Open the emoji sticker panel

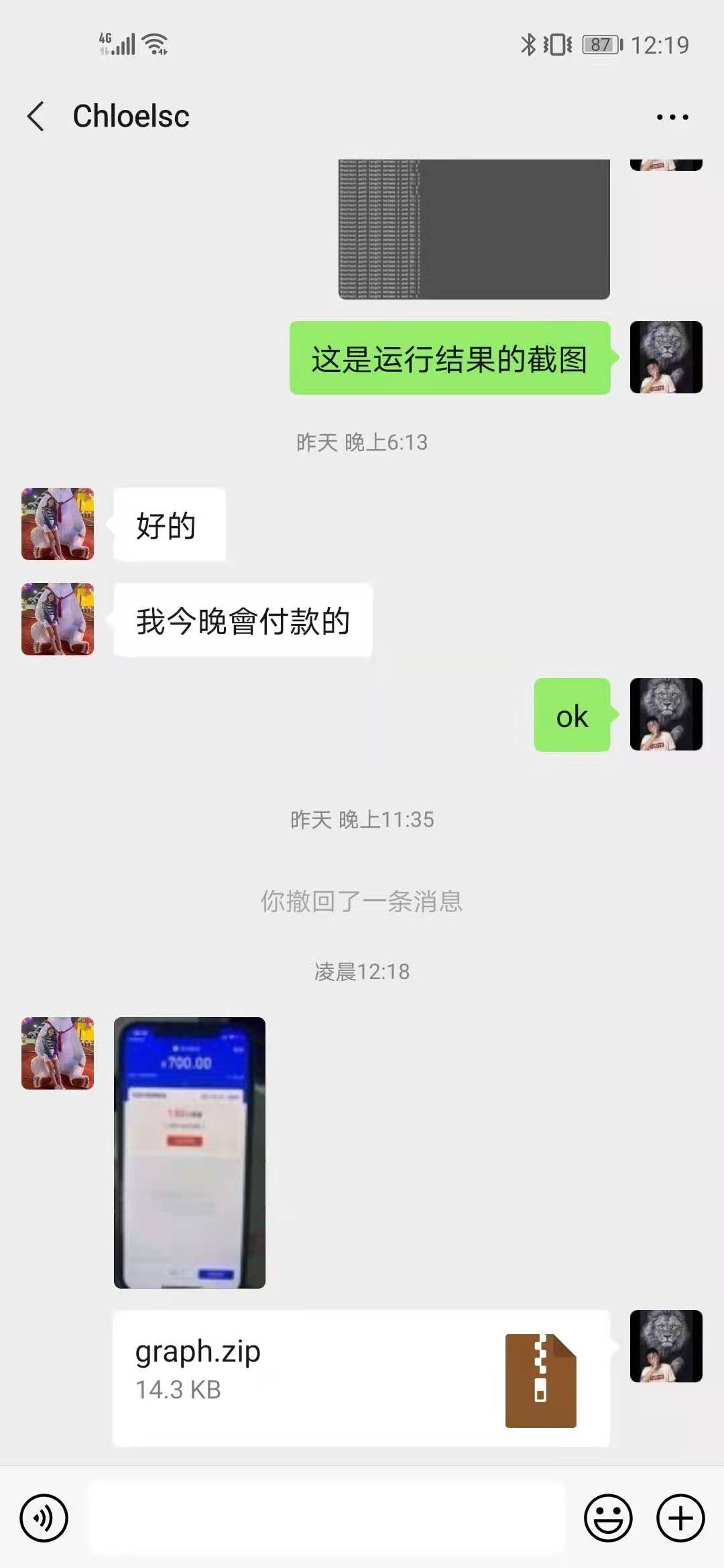pos(608,1517)
